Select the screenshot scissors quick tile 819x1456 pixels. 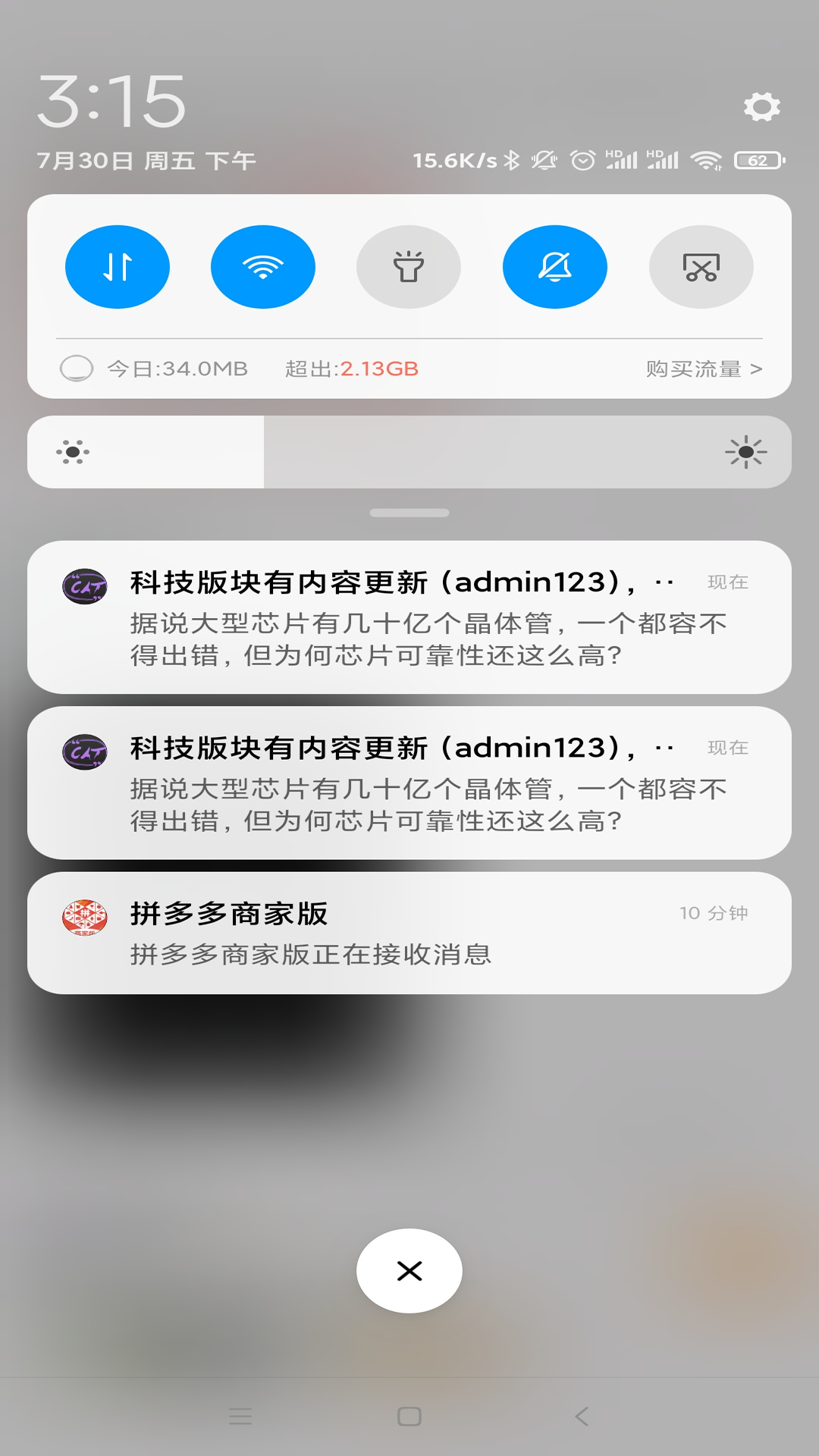701,267
